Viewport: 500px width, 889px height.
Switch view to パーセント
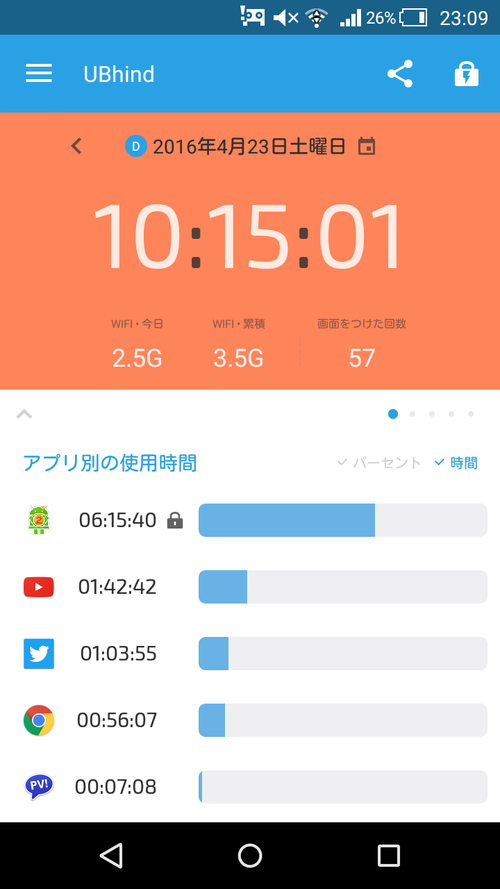pyautogui.click(x=379, y=463)
